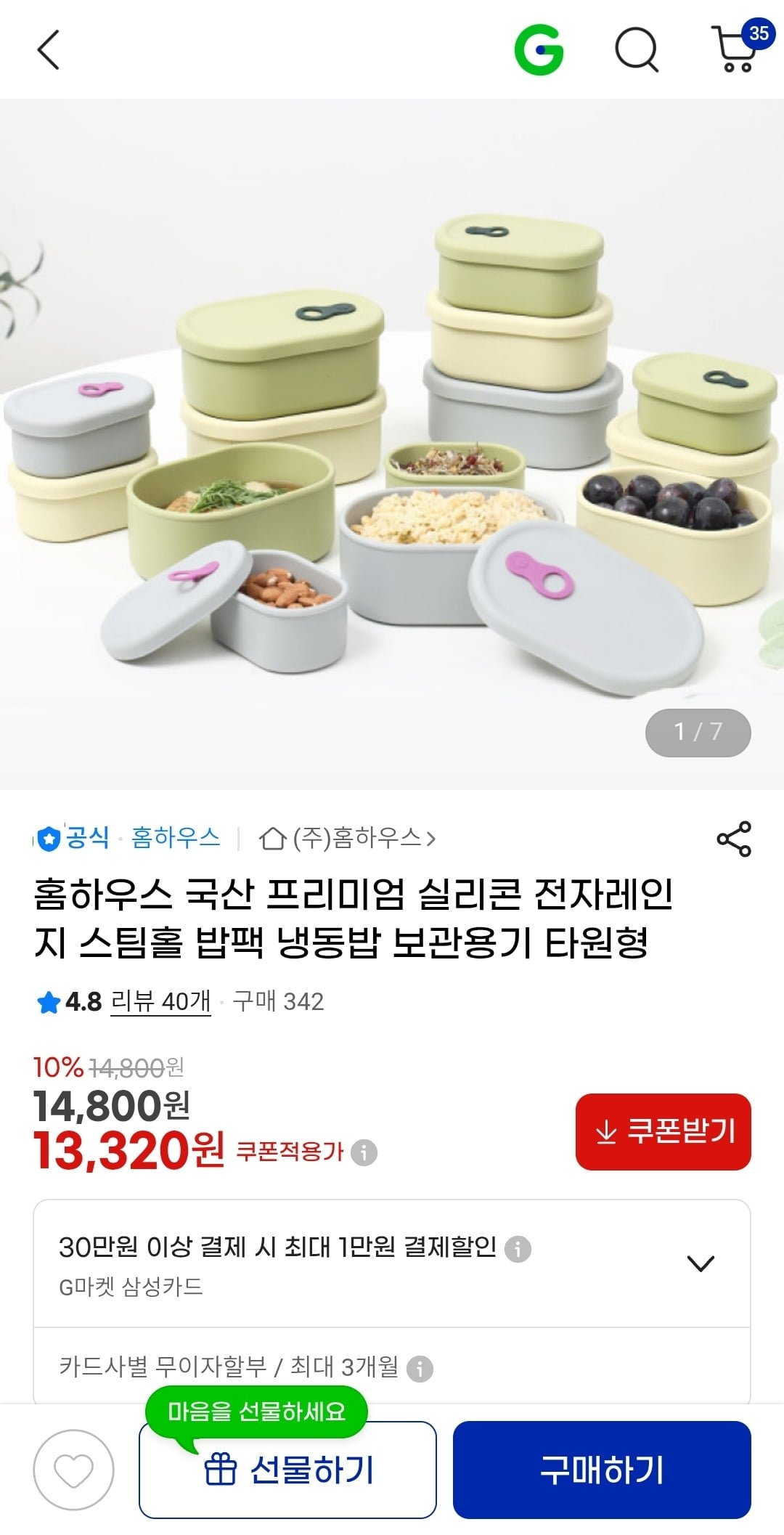Add this product to favorites with heart

click(73, 1470)
